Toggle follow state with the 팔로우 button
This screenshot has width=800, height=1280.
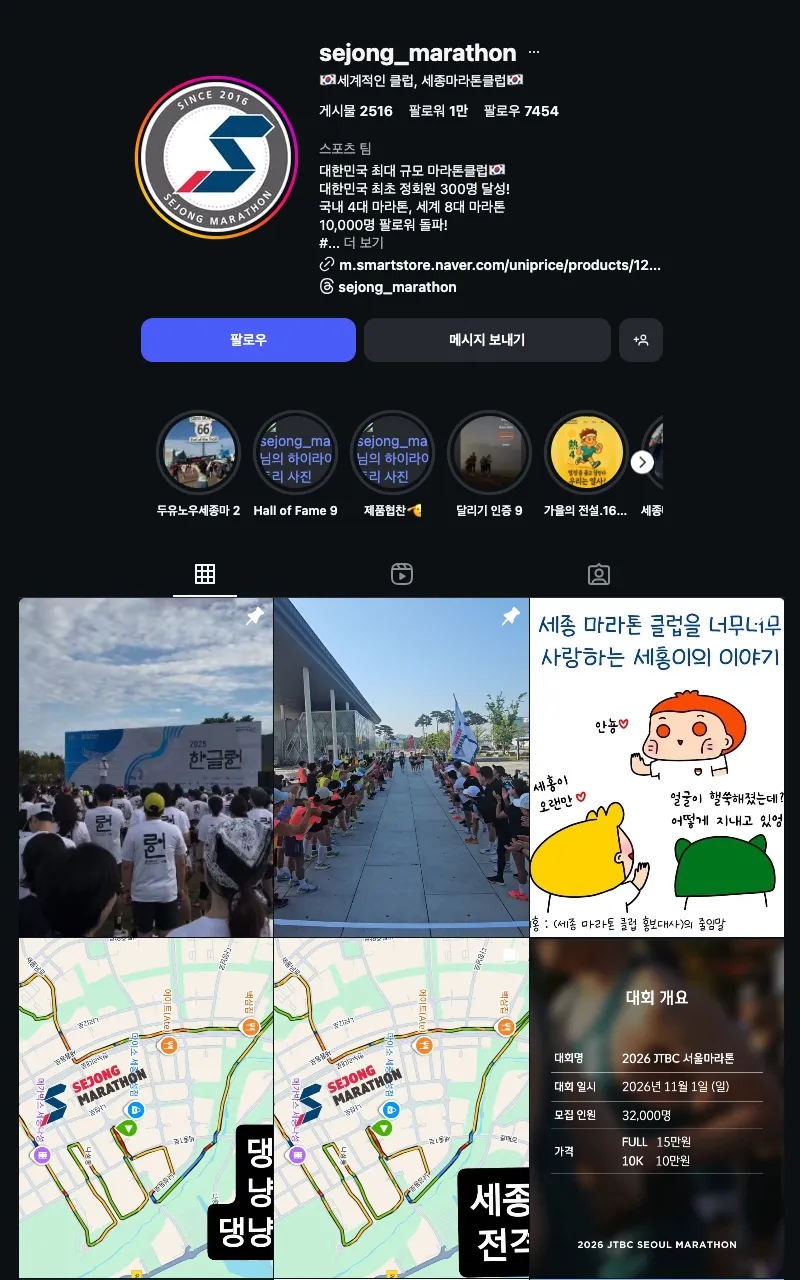[x=248, y=340]
